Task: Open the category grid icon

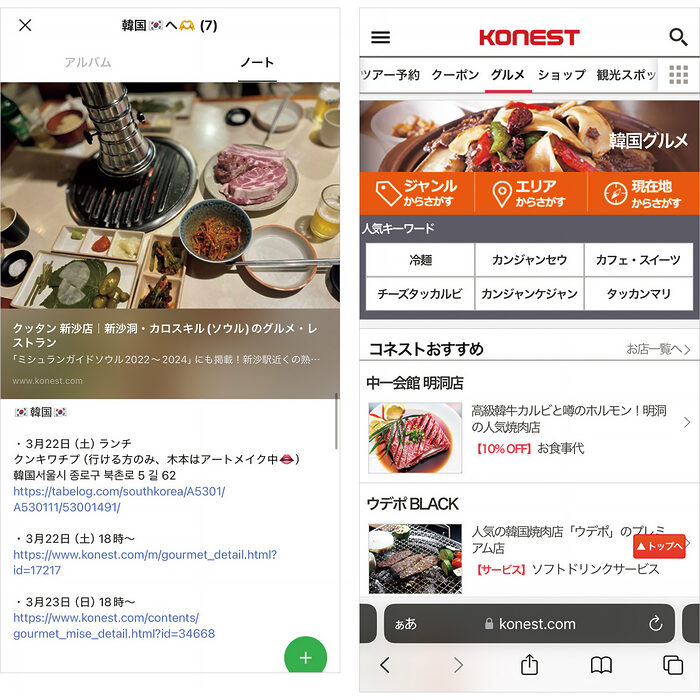Action: pos(679,75)
